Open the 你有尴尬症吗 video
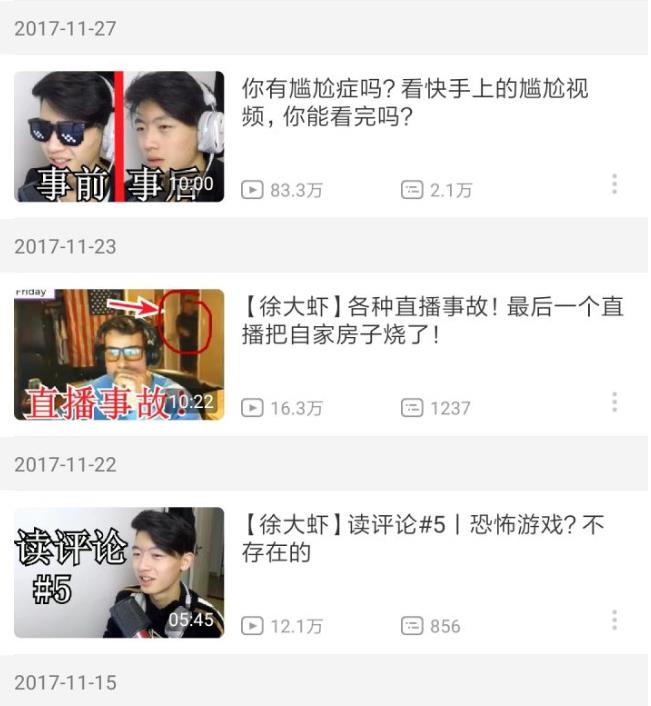The width and height of the screenshot is (651, 706). pos(119,136)
